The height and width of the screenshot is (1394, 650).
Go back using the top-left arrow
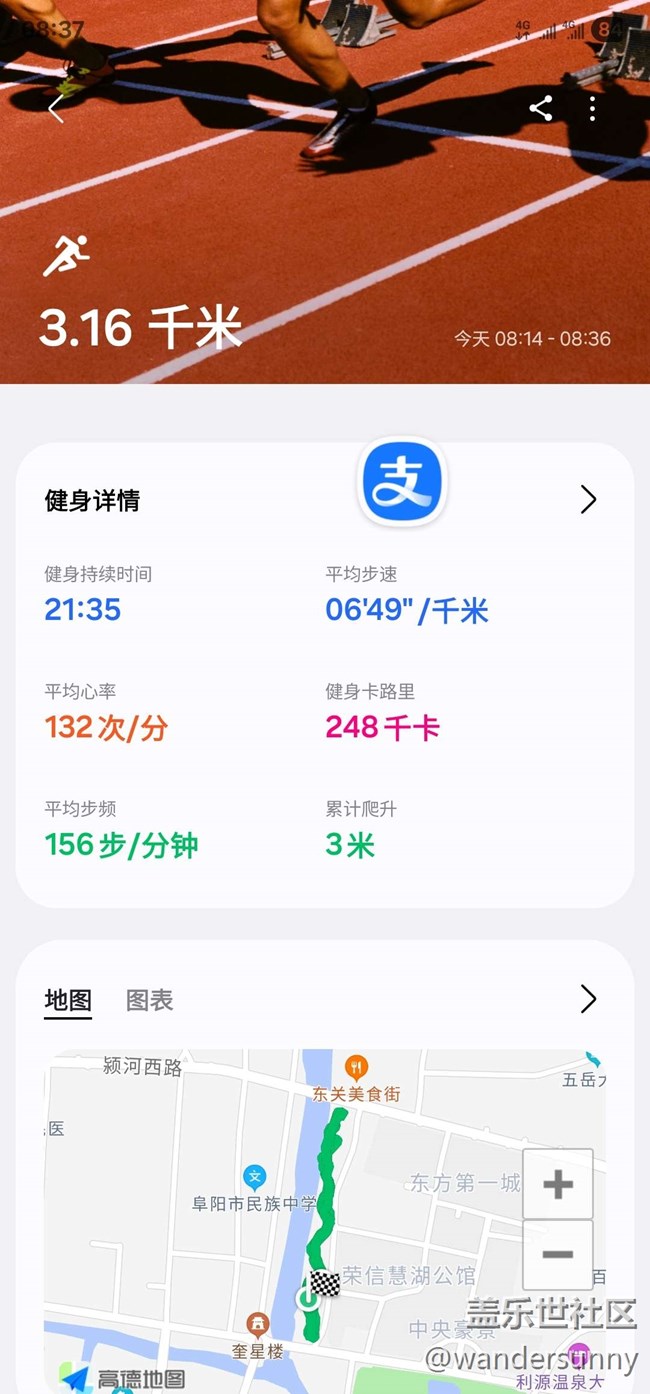(56, 109)
